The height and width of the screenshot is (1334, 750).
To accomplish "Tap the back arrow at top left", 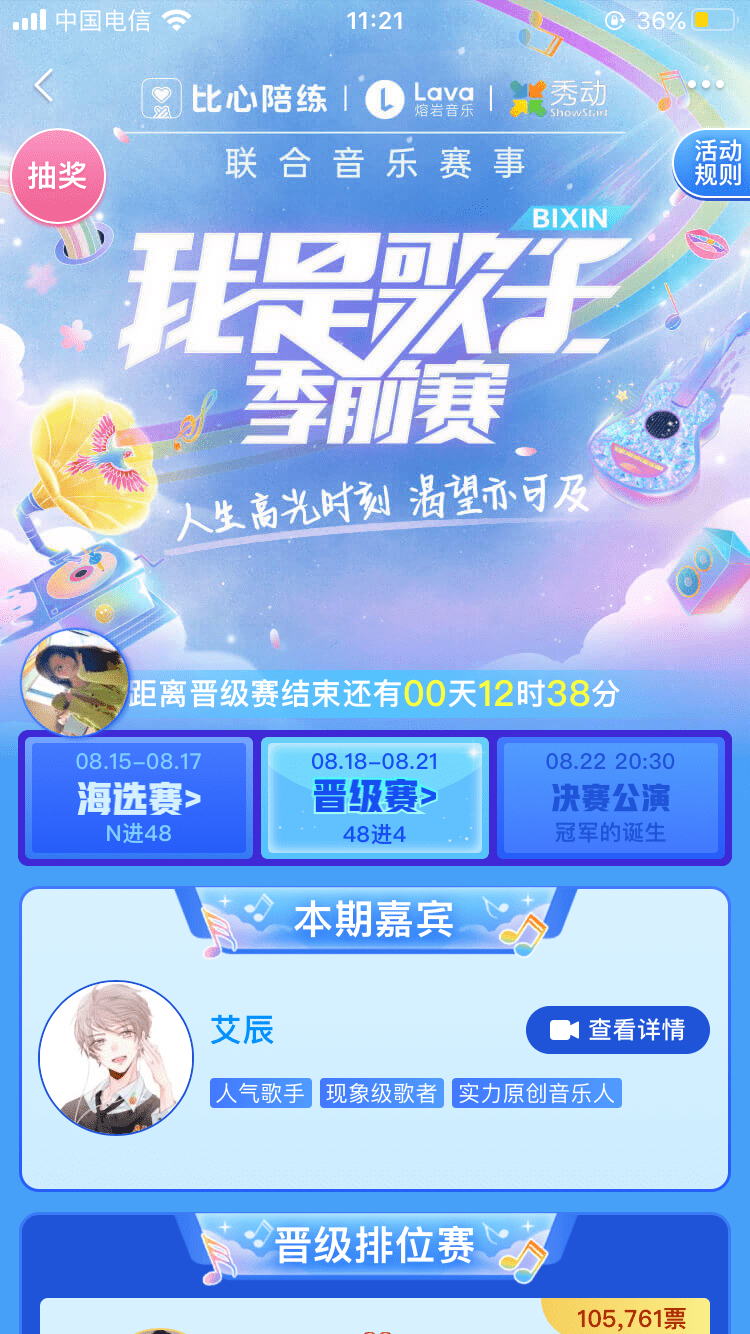I will [x=42, y=87].
